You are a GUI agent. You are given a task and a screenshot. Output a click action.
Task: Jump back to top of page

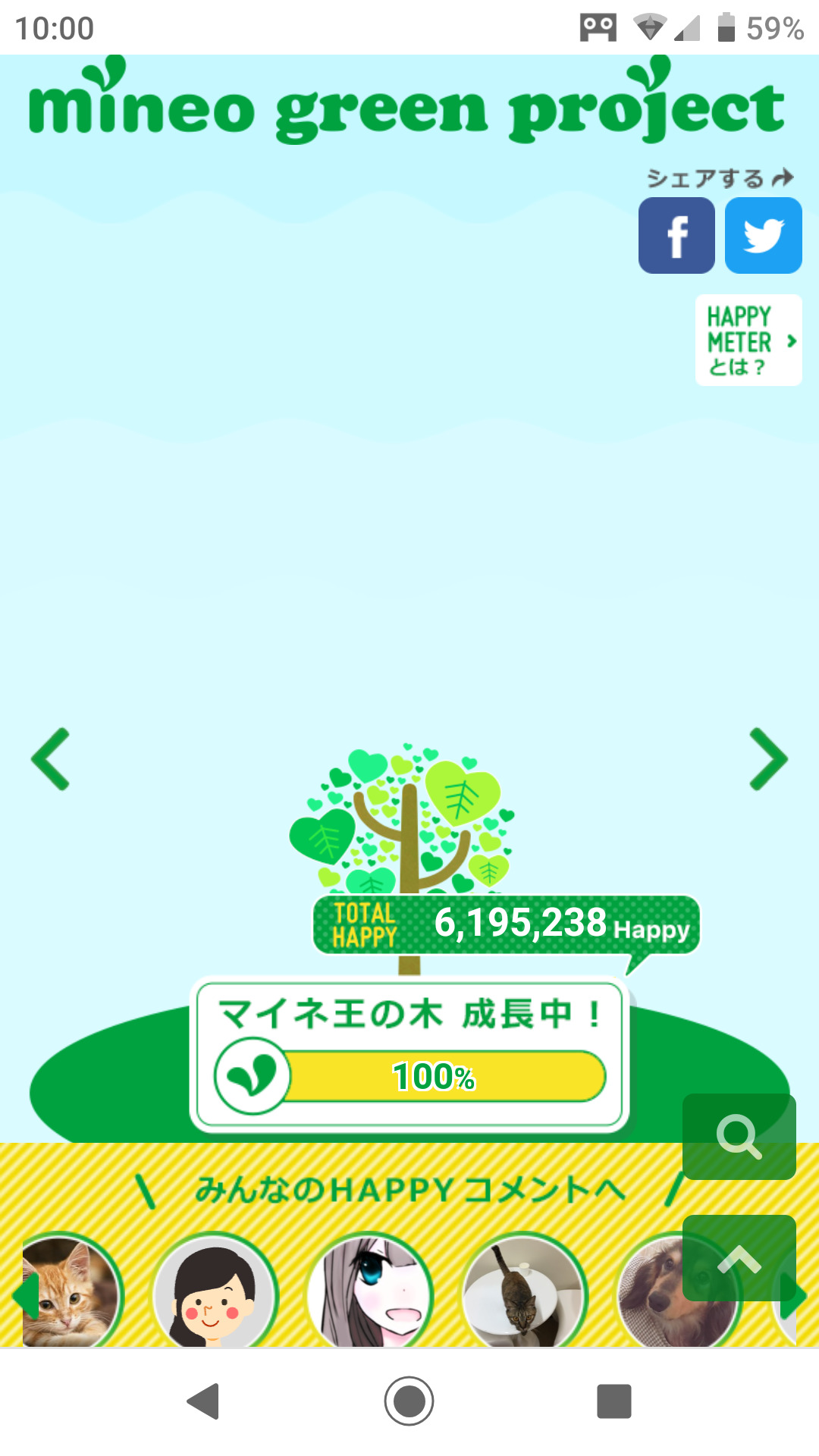(739, 1259)
